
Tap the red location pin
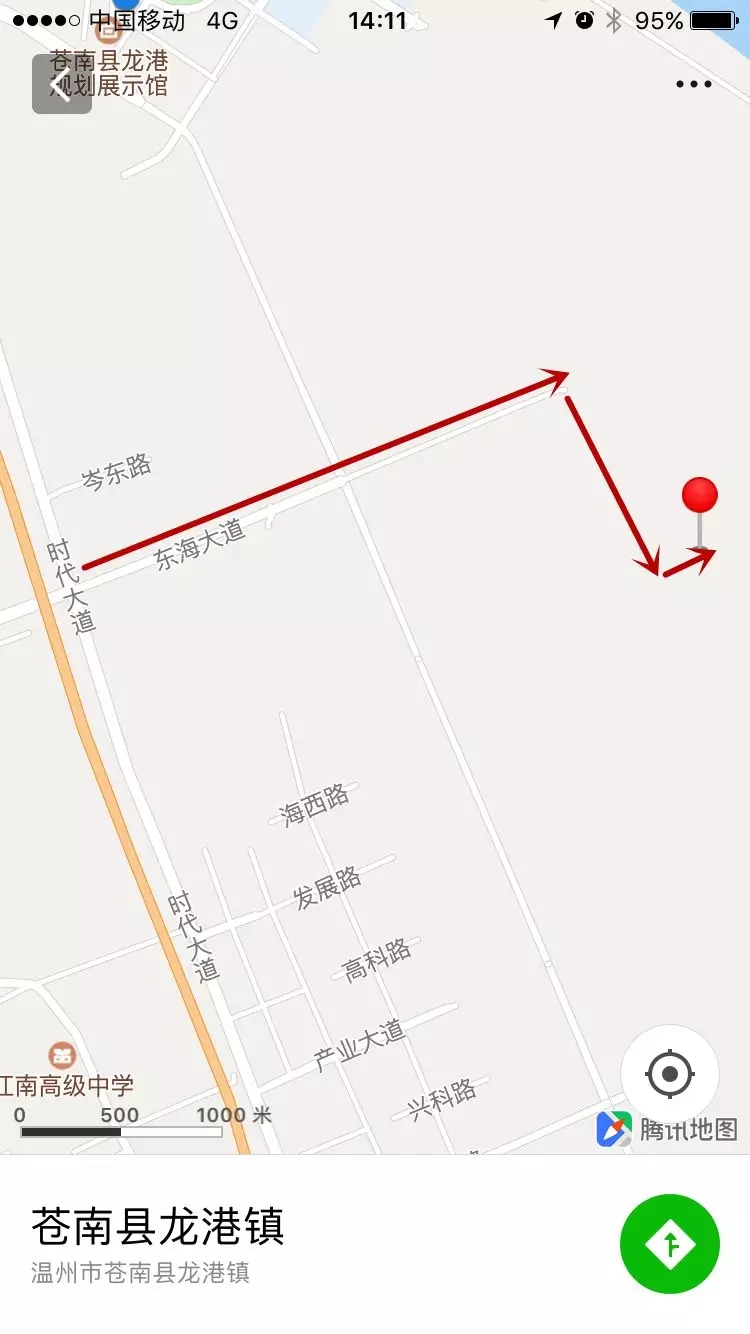[x=700, y=497]
